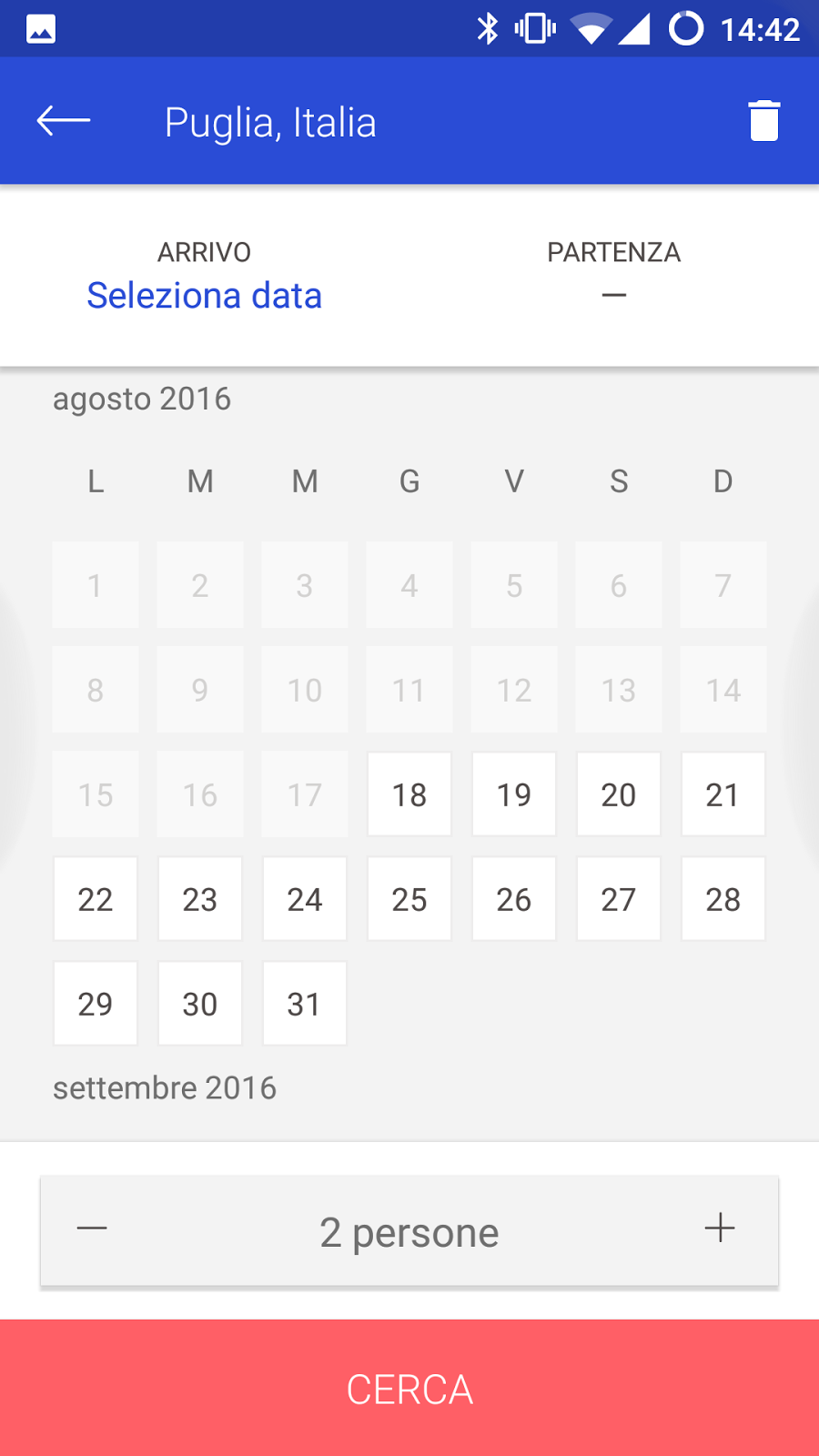Open the Partenza date selector
The width and height of the screenshot is (819, 1456).
click(x=613, y=277)
